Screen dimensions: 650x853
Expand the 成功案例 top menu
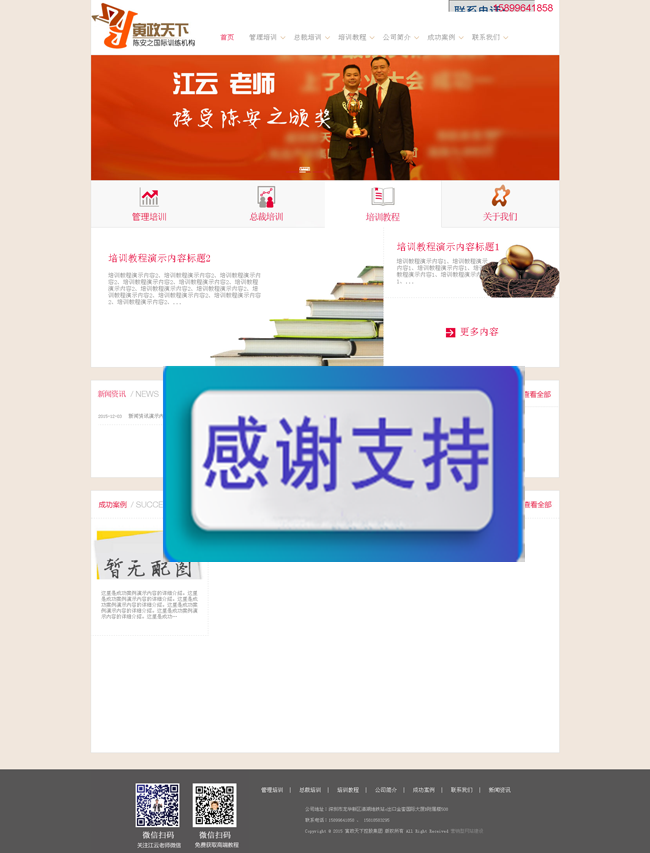[x=443, y=37]
